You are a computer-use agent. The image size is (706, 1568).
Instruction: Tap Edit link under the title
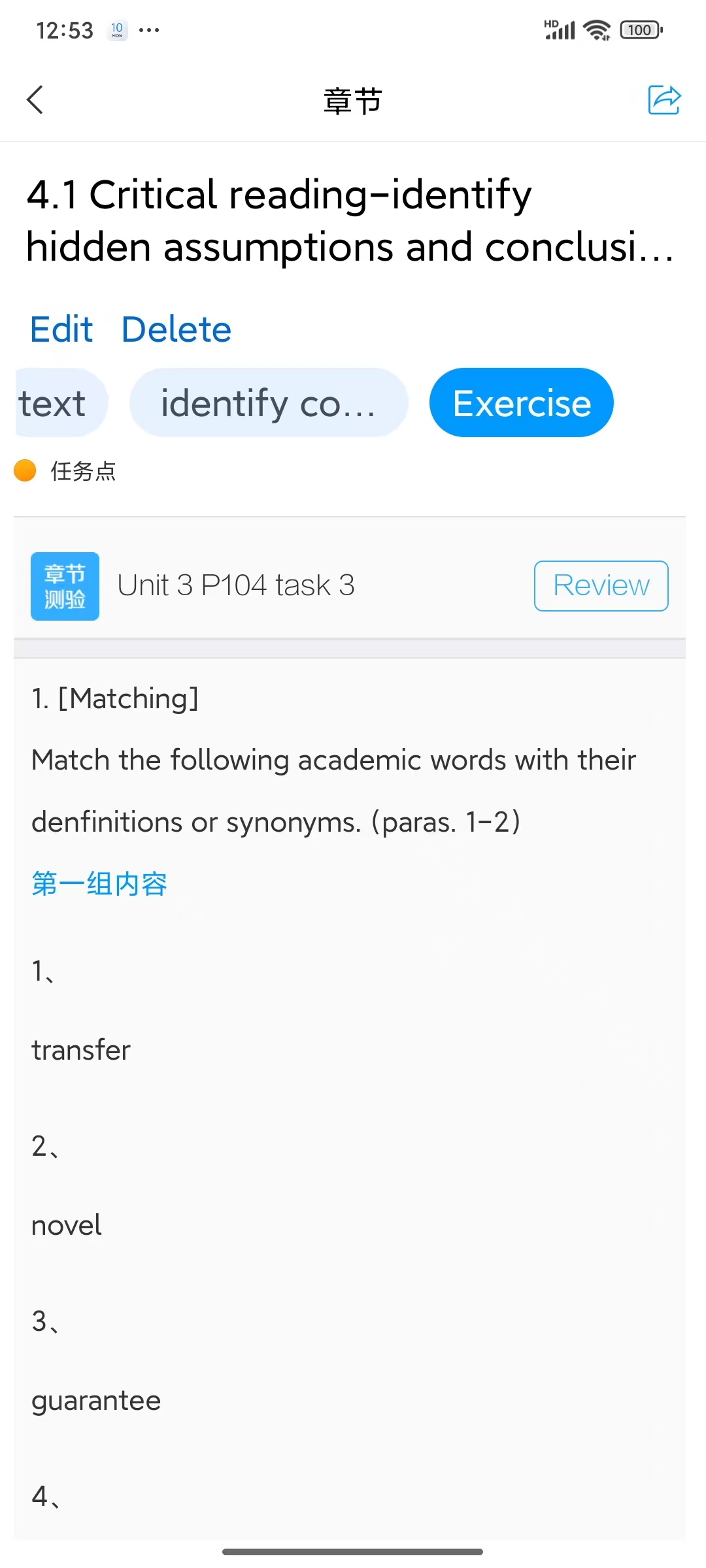pos(61,329)
